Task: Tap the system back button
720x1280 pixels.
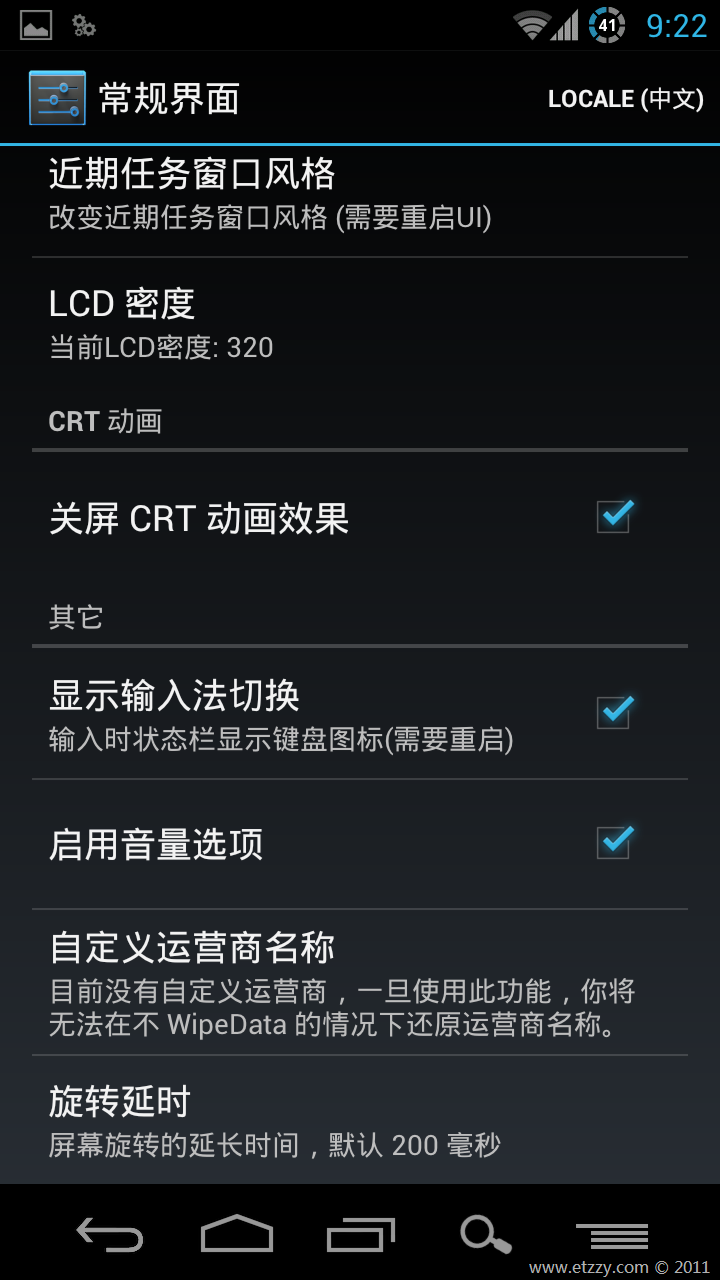Action: pos(110,1235)
